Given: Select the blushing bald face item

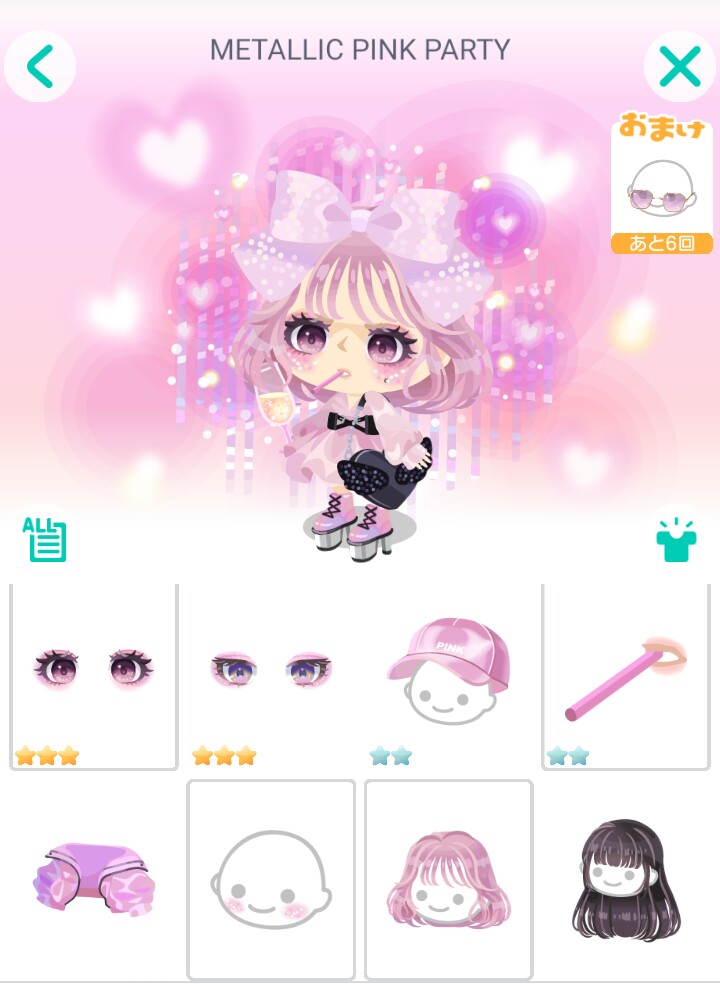Looking at the screenshot, I should (271, 878).
